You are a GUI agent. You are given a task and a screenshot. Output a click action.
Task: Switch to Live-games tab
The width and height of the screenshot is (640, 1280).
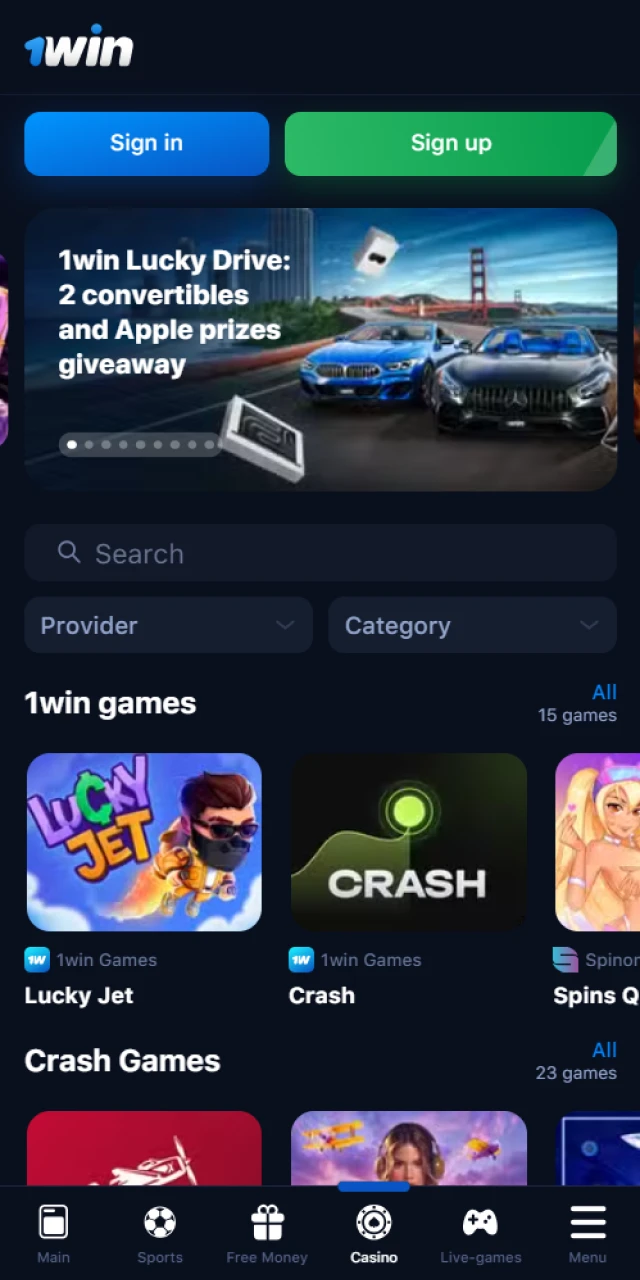pos(480,1234)
